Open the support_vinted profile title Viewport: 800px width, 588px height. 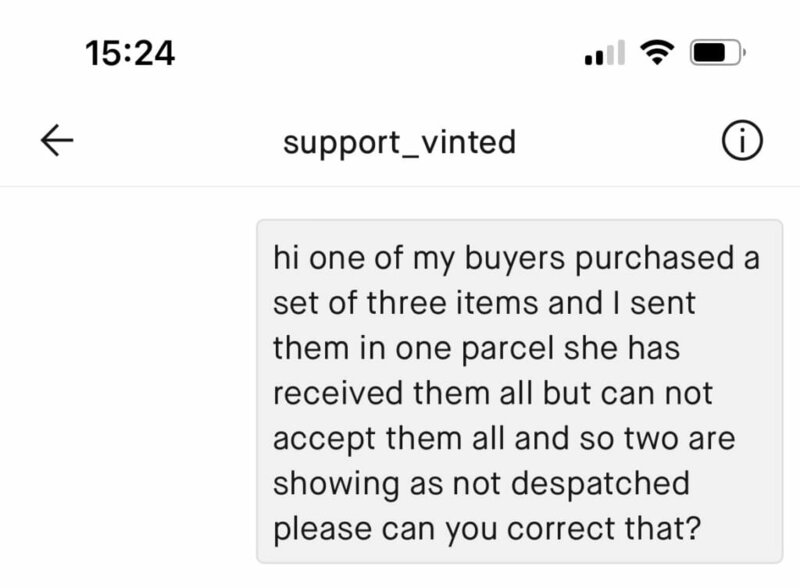[x=399, y=142]
